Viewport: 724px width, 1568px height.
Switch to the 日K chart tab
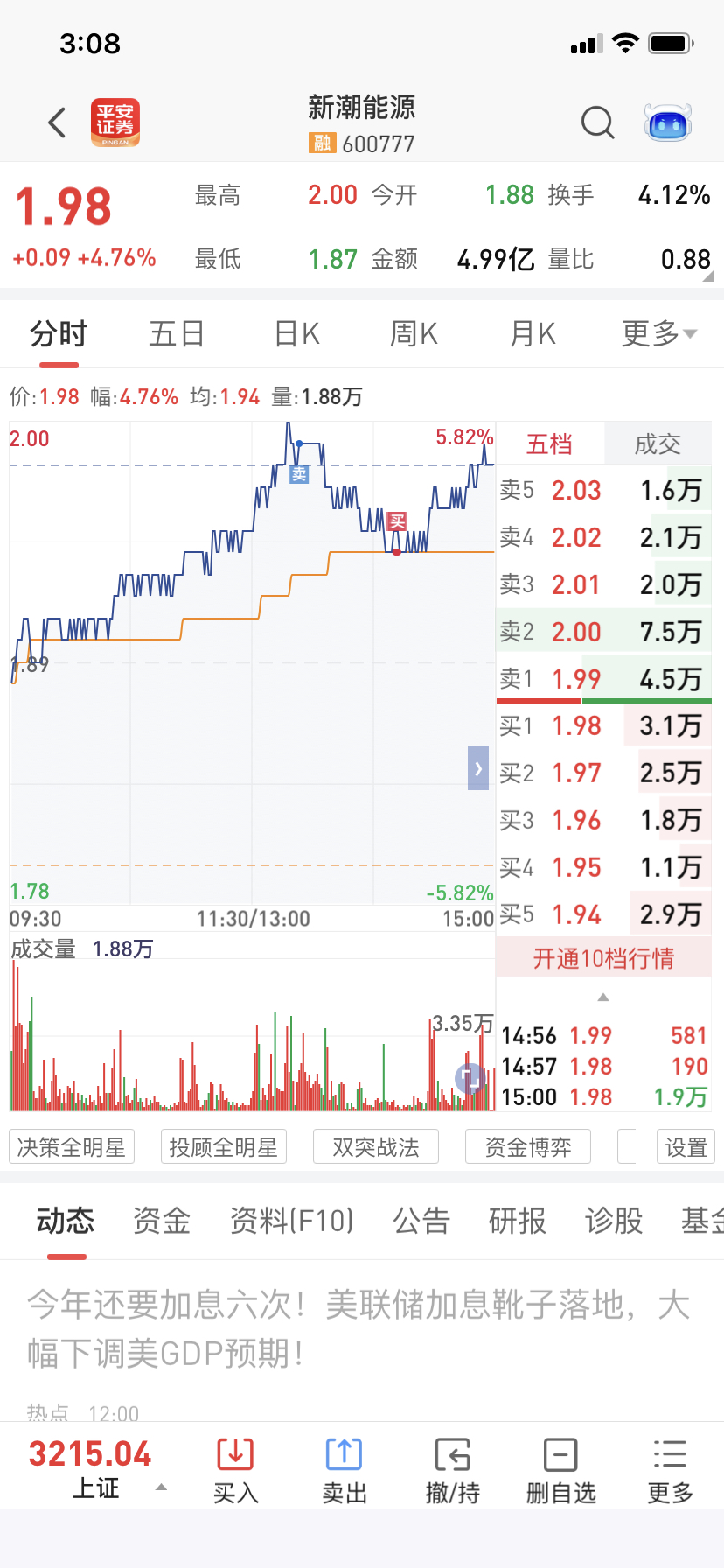pyautogui.click(x=297, y=334)
